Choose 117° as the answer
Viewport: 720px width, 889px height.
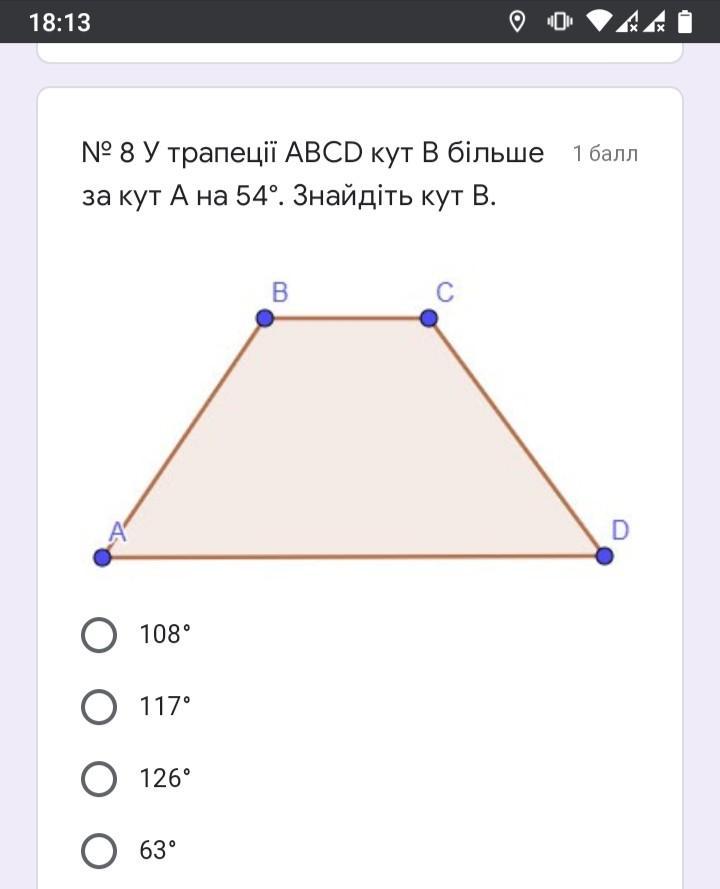[99, 707]
